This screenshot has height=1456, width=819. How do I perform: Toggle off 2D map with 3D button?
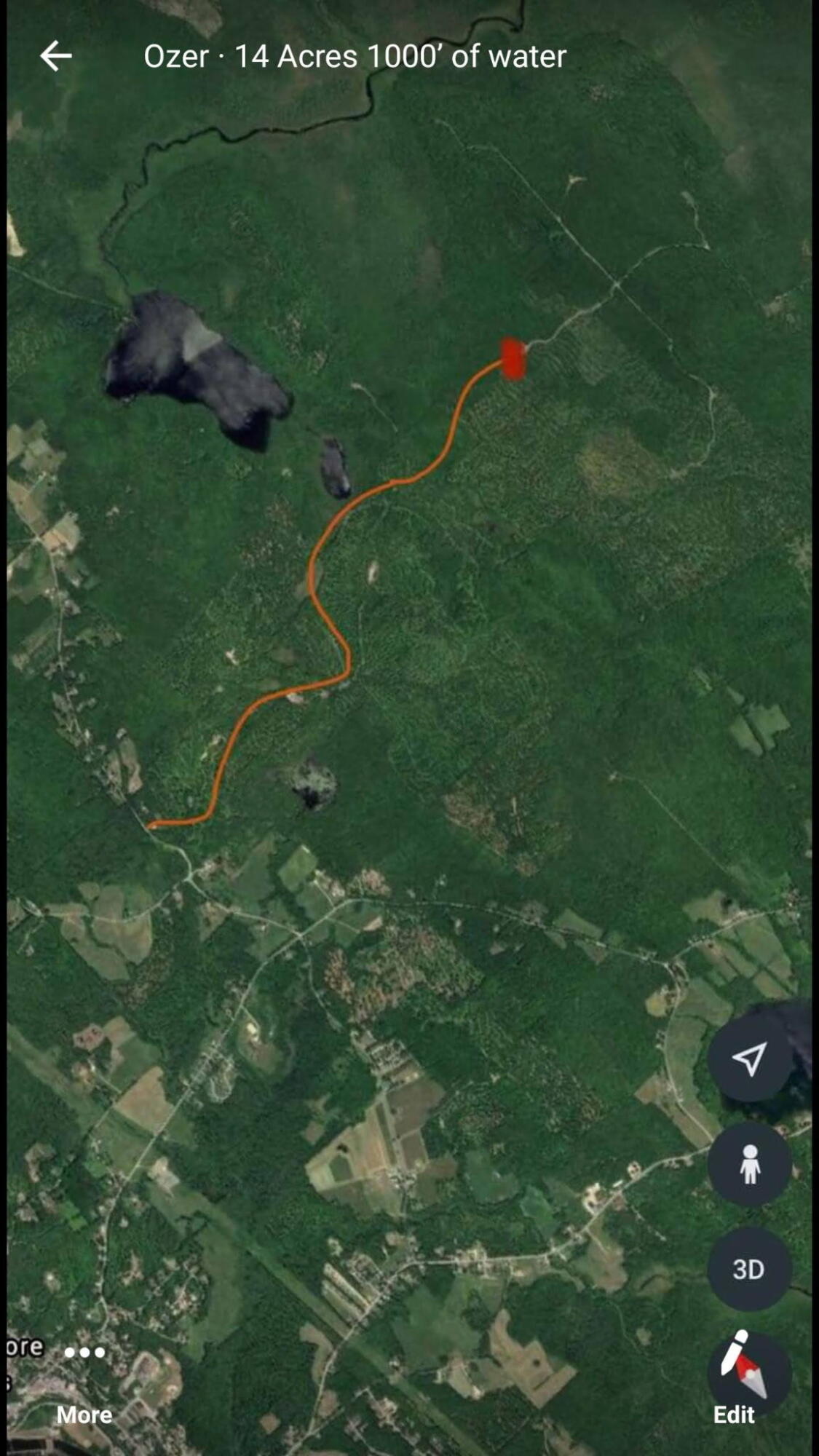(748, 1268)
